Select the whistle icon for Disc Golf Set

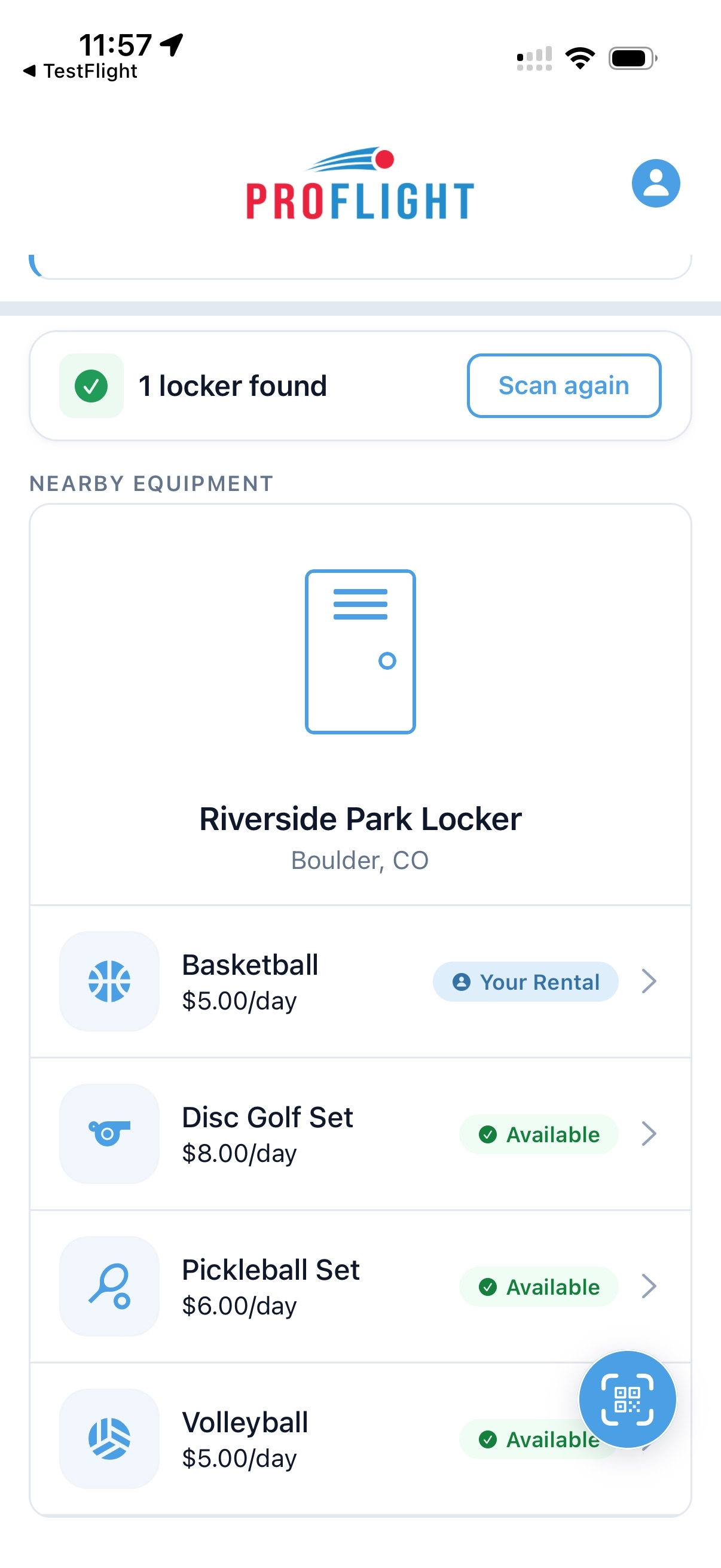[108, 1134]
